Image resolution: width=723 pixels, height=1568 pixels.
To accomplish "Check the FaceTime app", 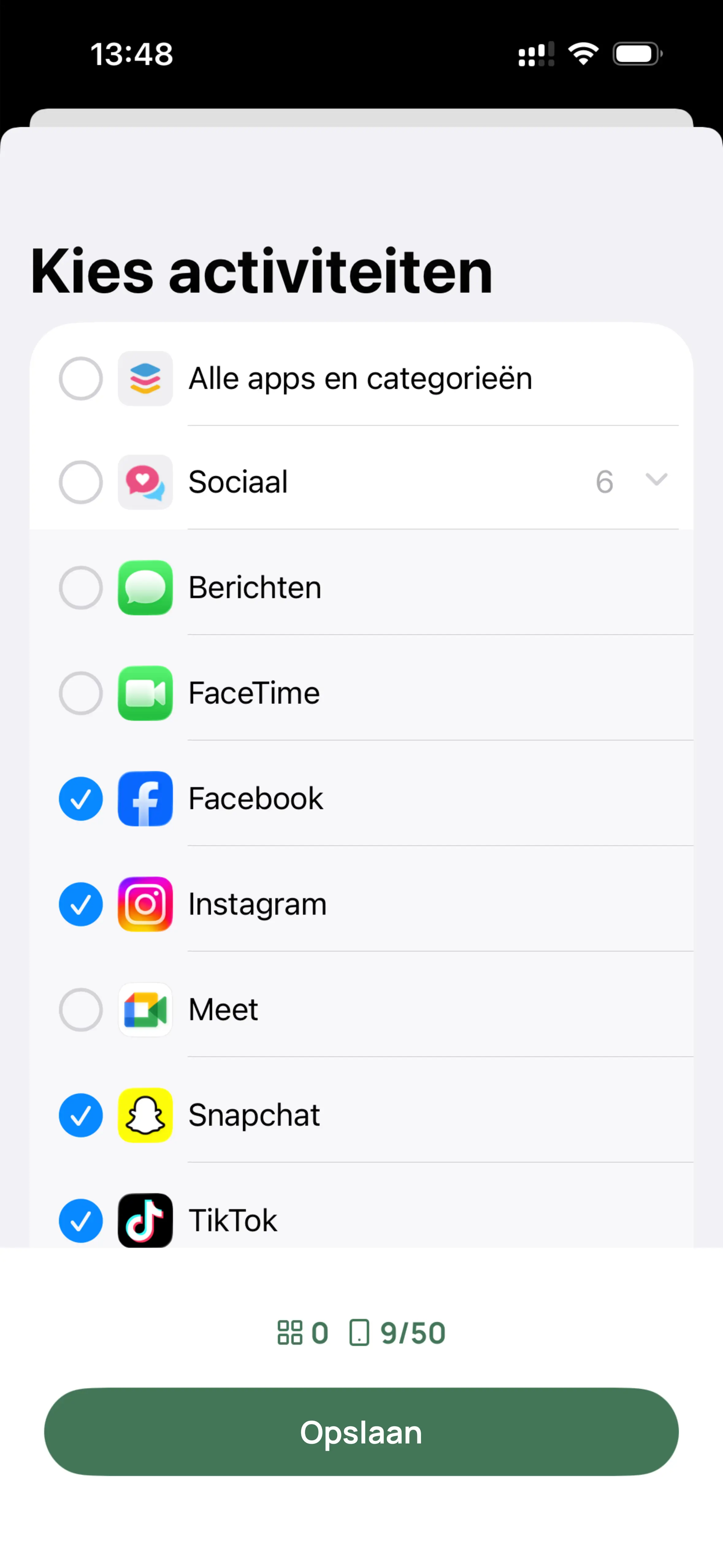I will coord(81,693).
